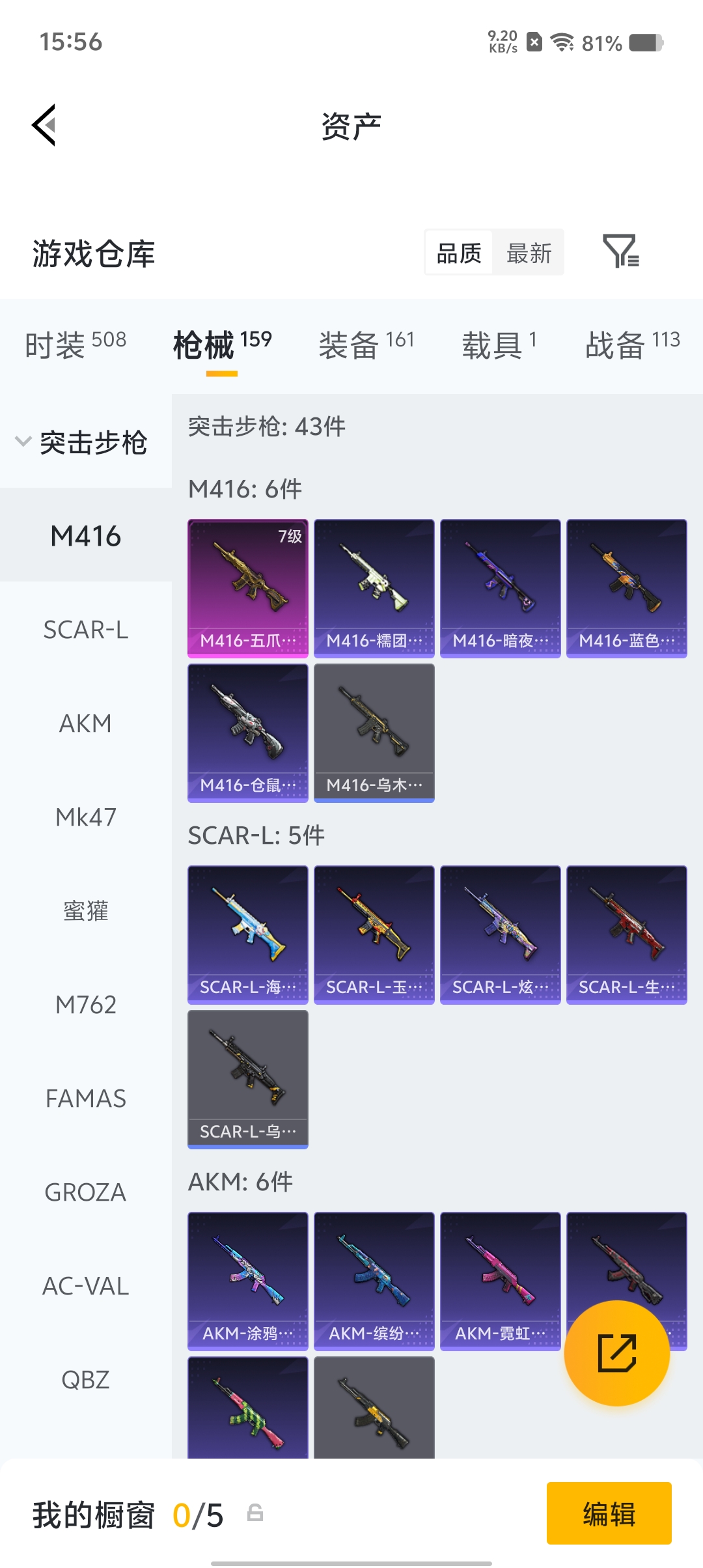Image resolution: width=703 pixels, height=1568 pixels.
Task: Select AC-VAL in the sidebar
Action: (86, 1286)
